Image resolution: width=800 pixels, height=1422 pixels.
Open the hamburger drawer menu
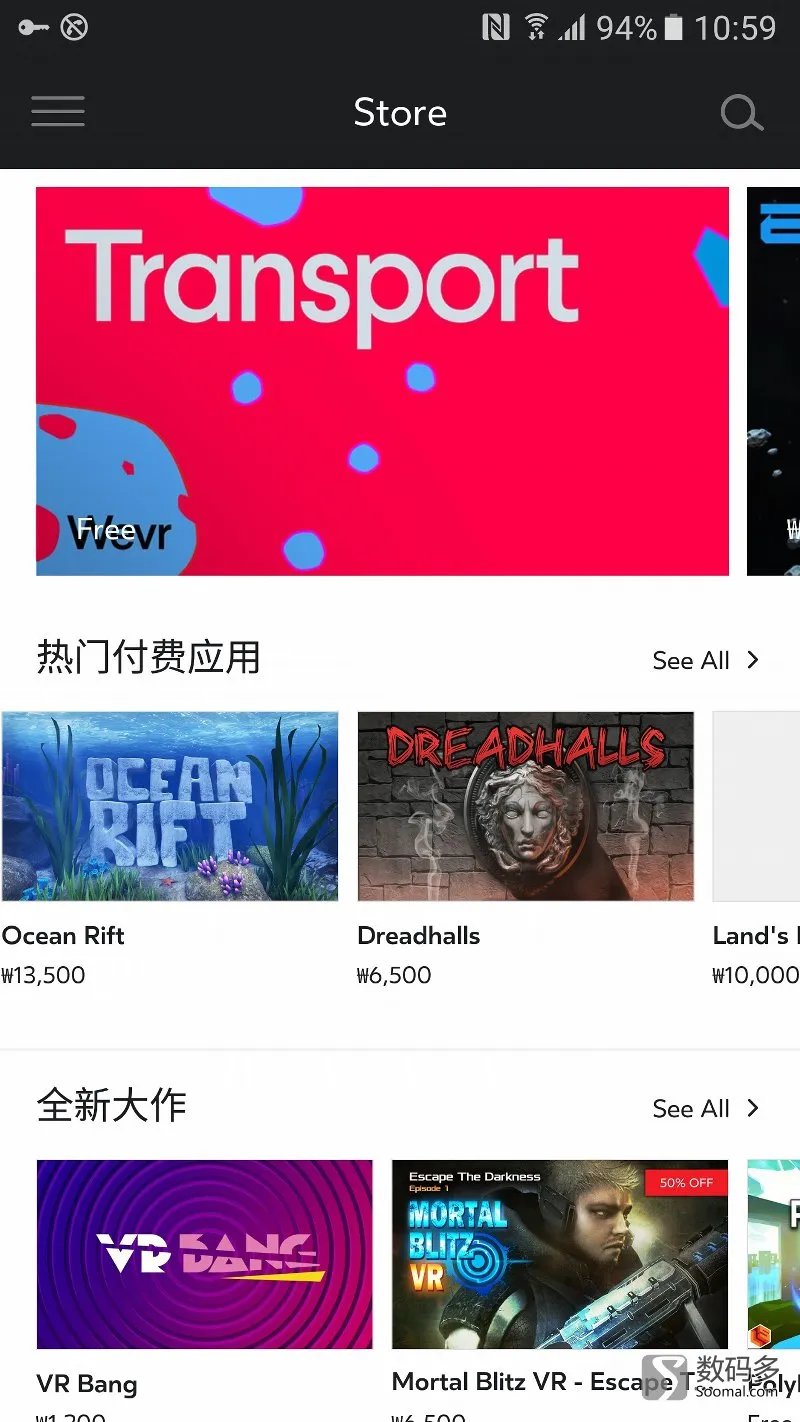(x=58, y=111)
